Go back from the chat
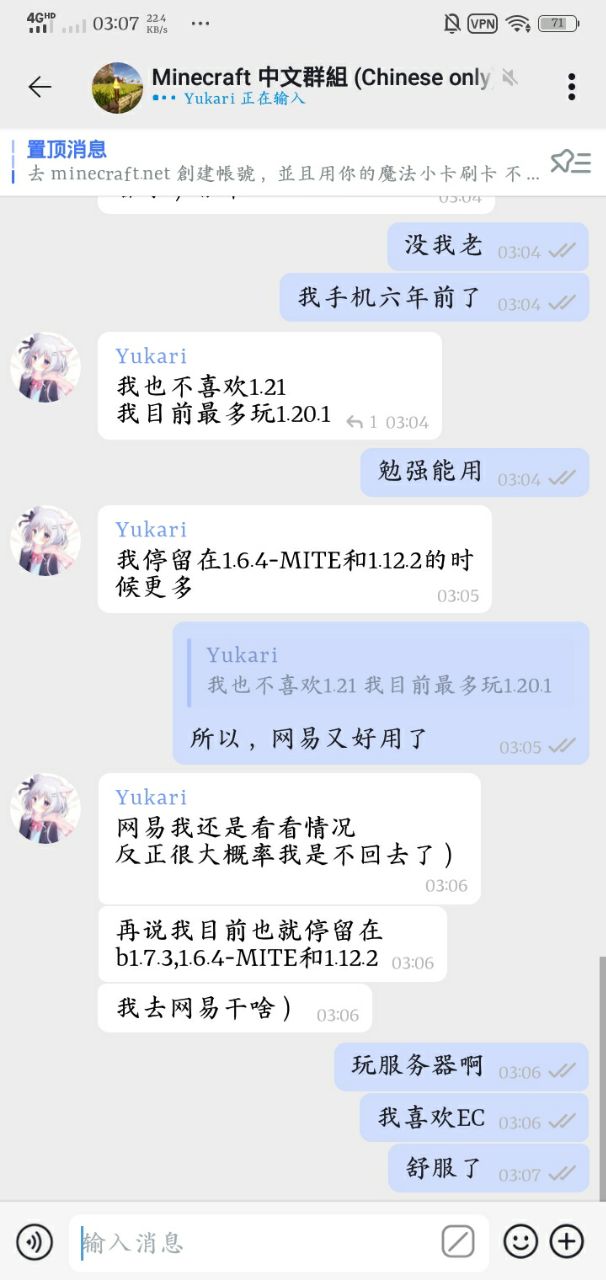The image size is (606, 1280). [x=40, y=87]
